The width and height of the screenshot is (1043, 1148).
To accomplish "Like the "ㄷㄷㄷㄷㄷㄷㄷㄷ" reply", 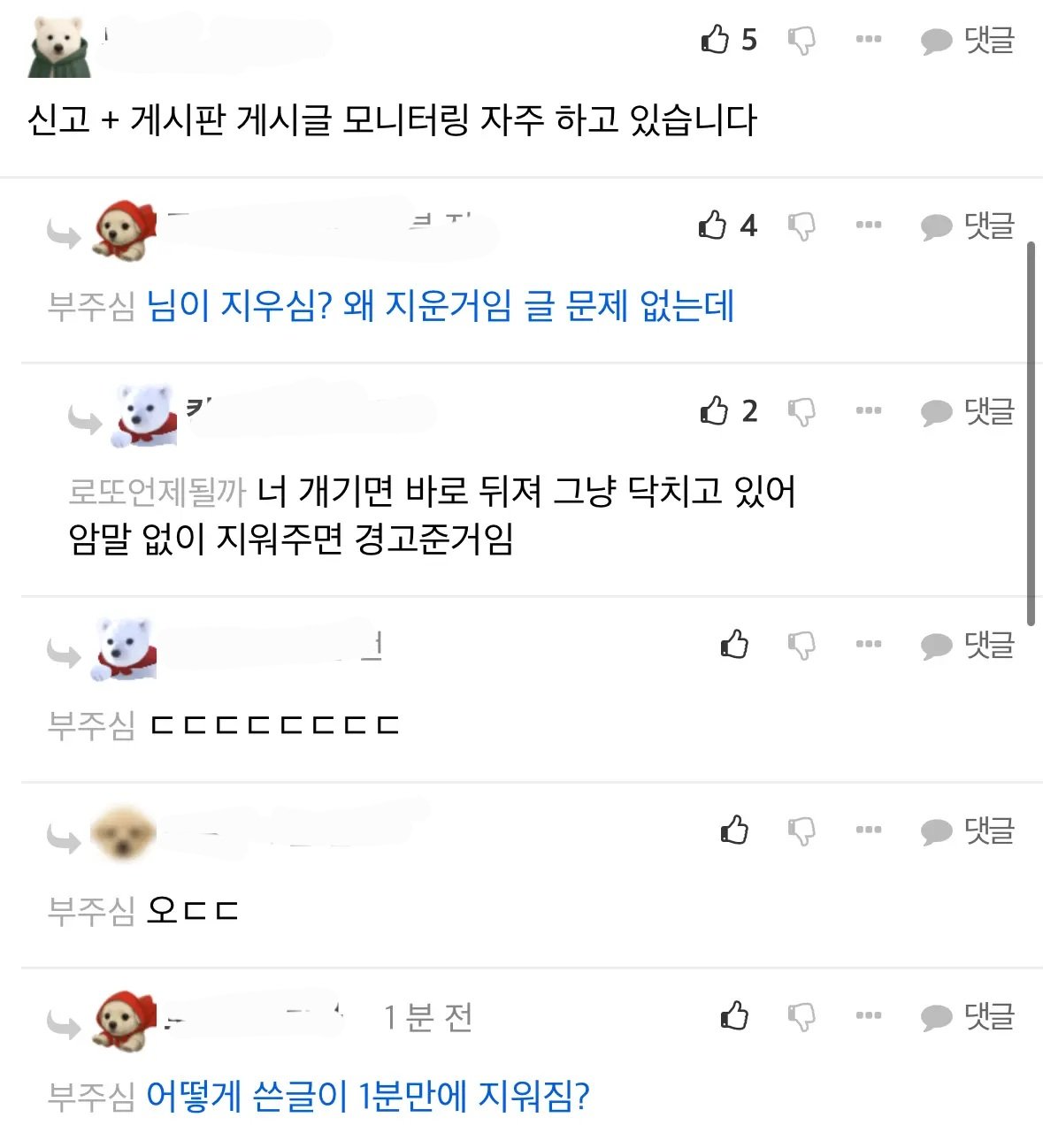I will 734,645.
